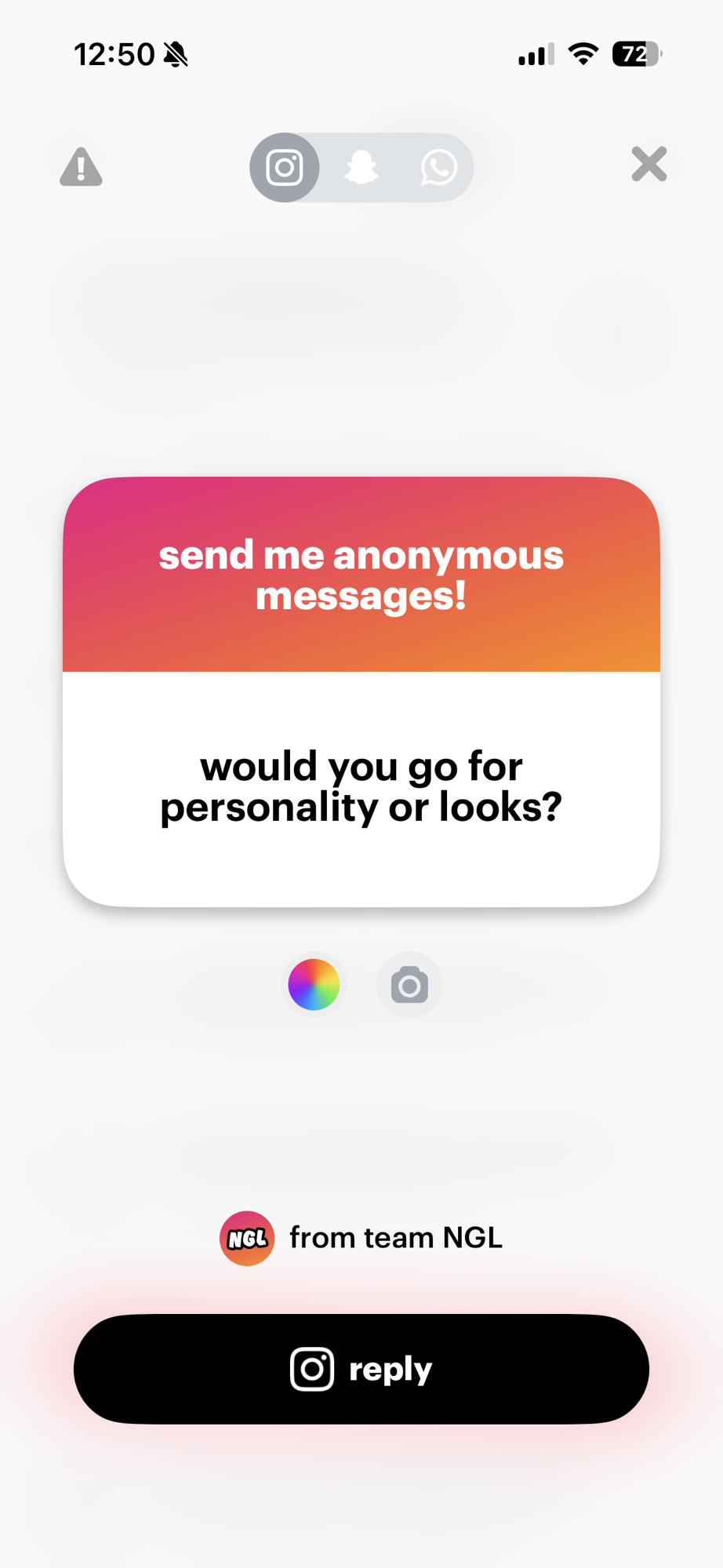Open the color wheel picker

point(314,985)
